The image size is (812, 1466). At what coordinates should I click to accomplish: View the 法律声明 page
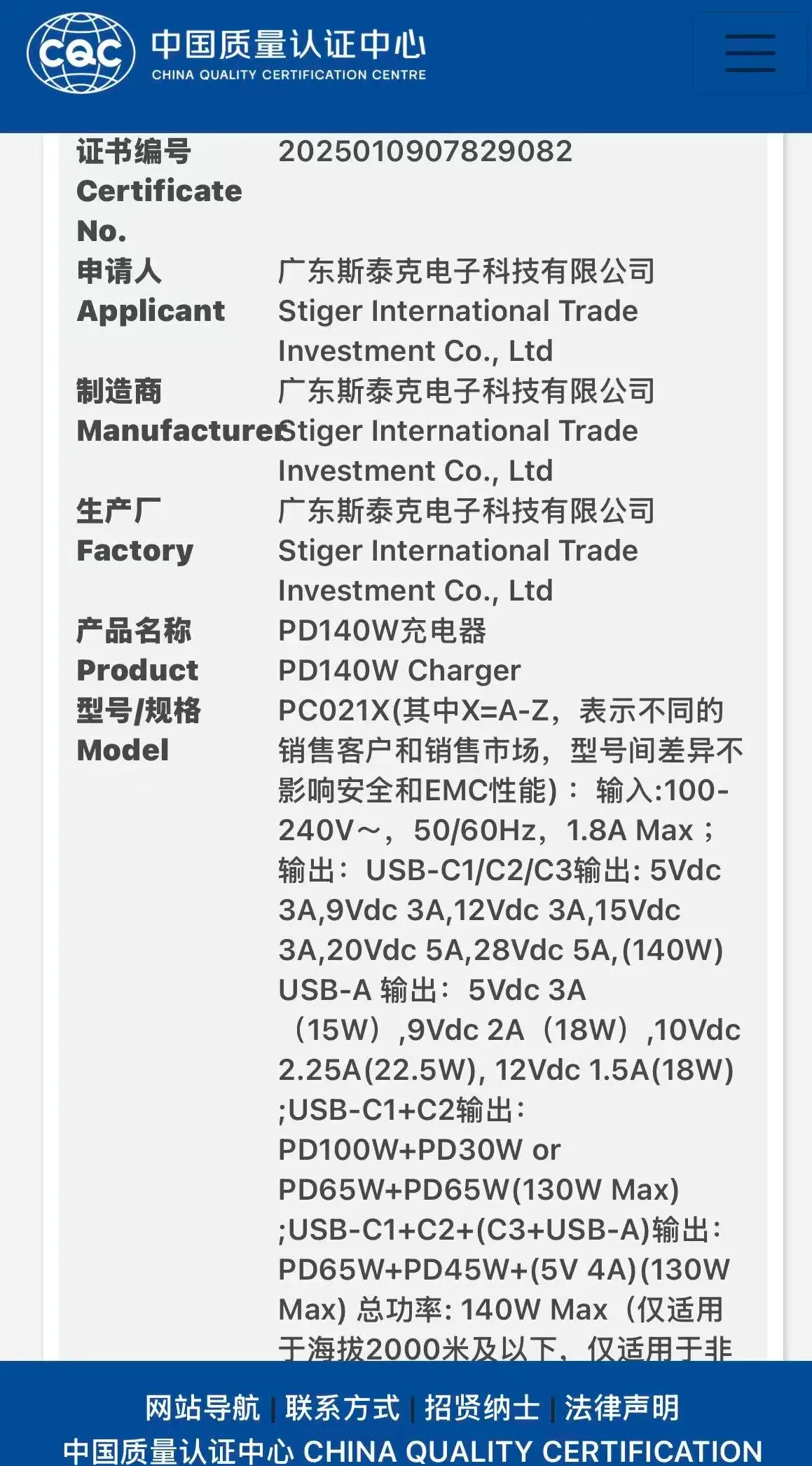[622, 1408]
